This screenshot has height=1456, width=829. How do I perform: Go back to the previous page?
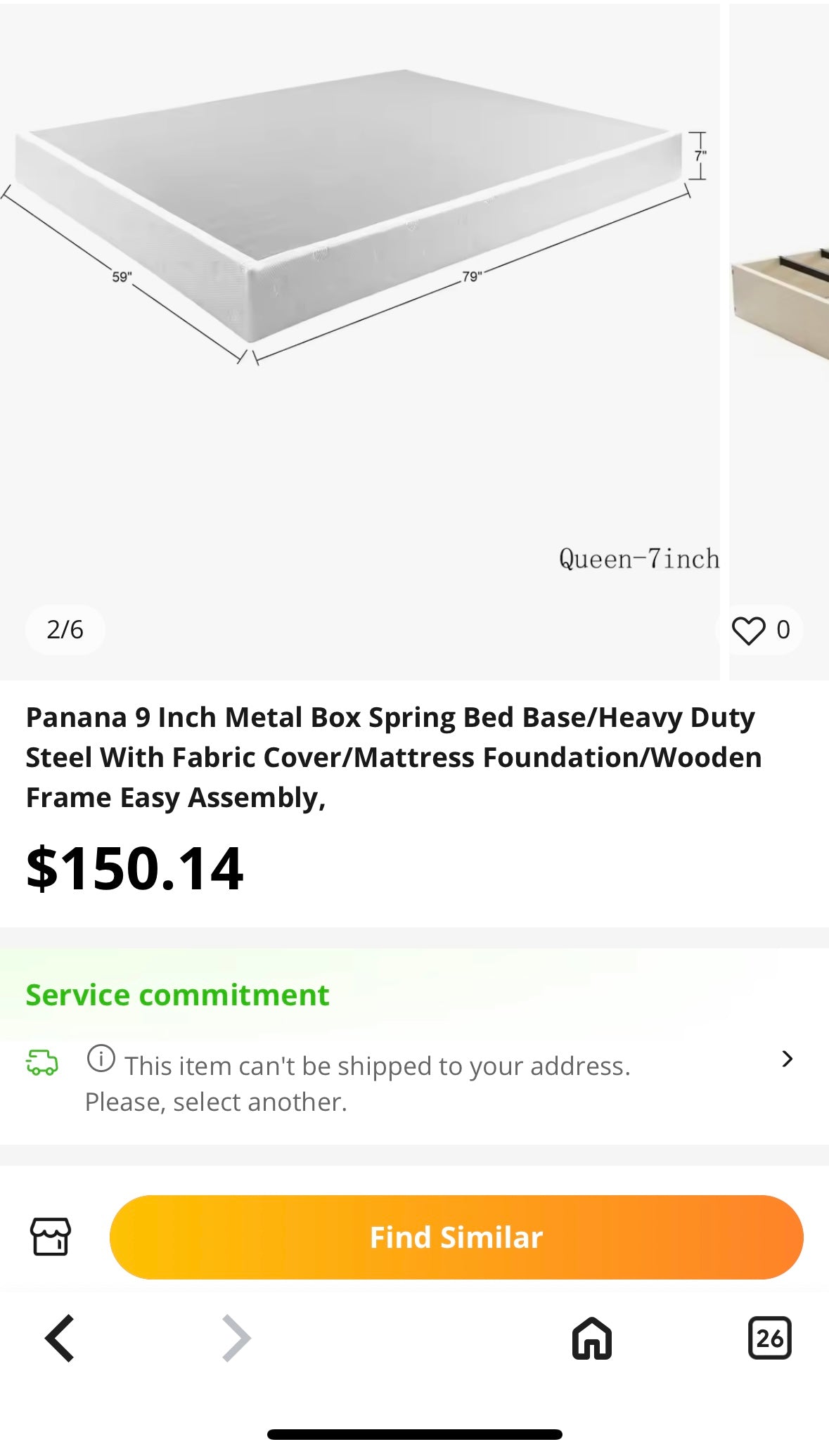pyautogui.click(x=60, y=1338)
